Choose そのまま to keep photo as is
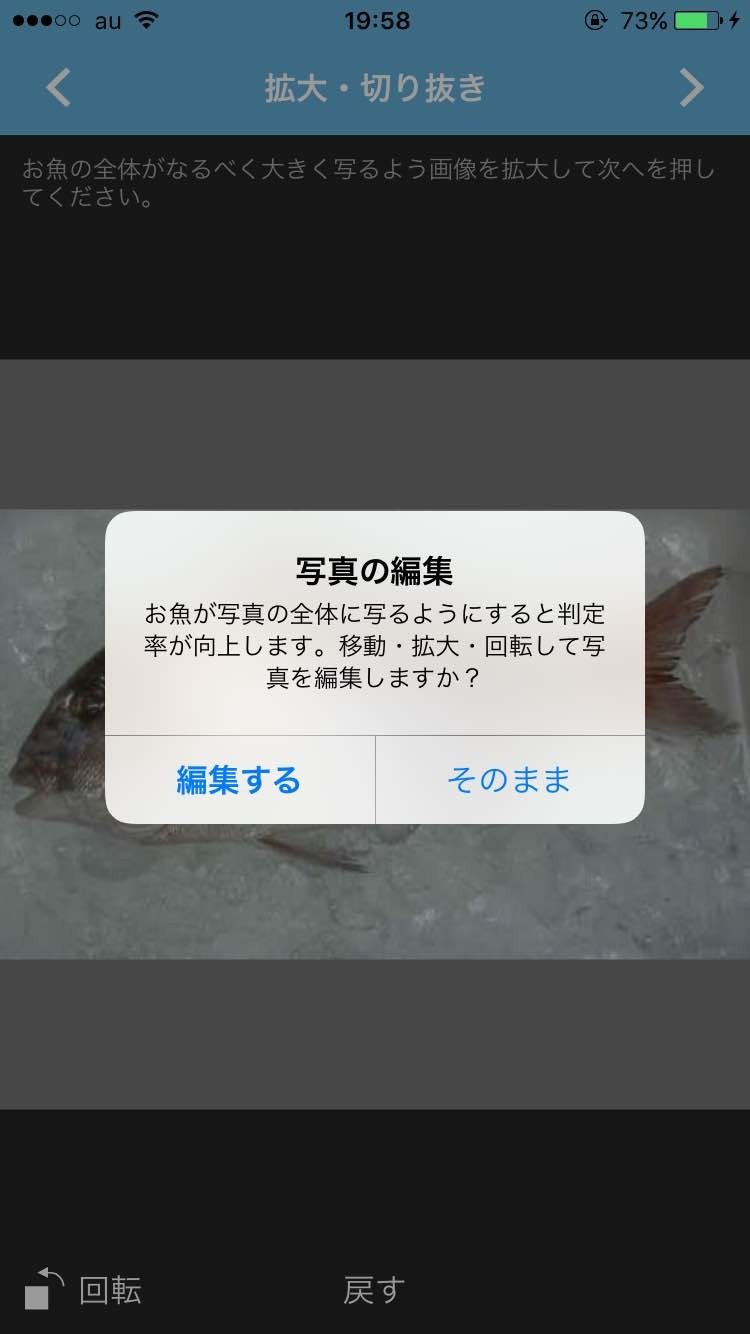 coord(509,780)
